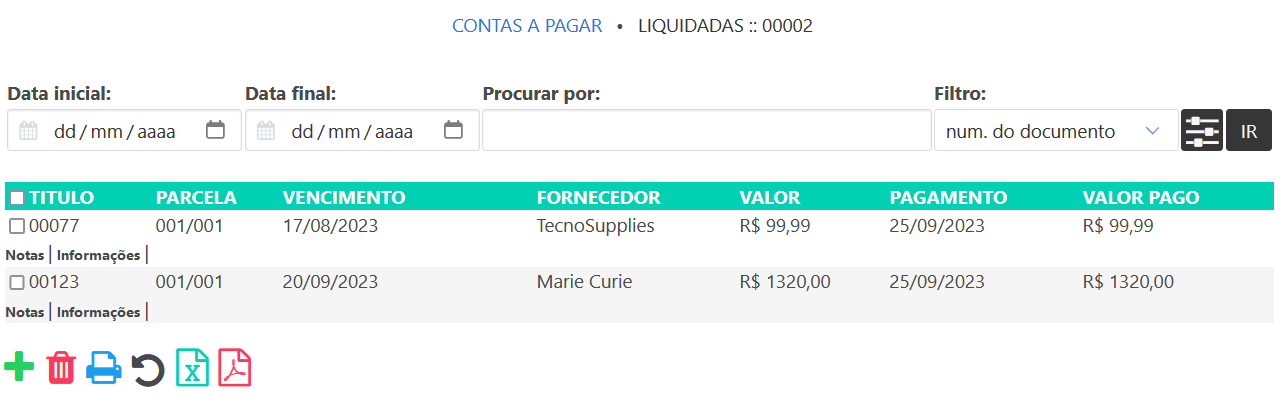Open advanced filter sliders button
Viewport: 1280px width, 401px height.
(x=1201, y=131)
